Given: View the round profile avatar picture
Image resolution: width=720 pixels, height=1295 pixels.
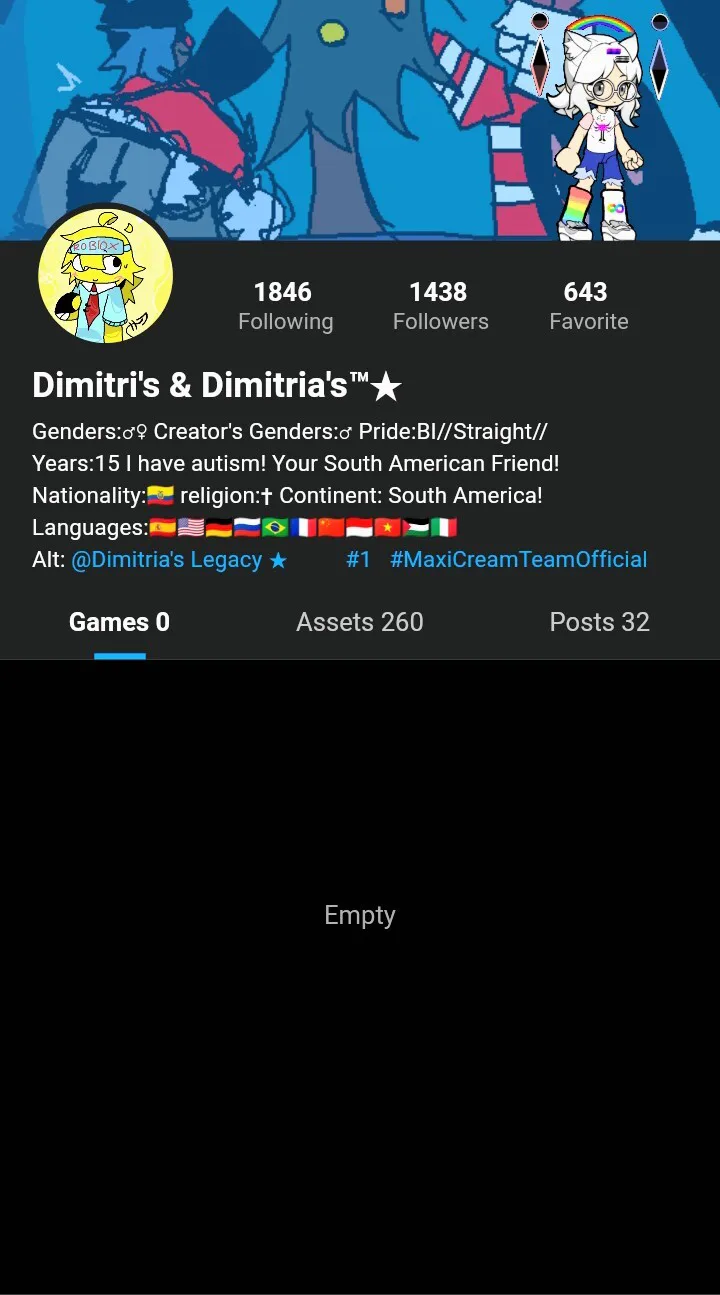Looking at the screenshot, I should pos(105,277).
